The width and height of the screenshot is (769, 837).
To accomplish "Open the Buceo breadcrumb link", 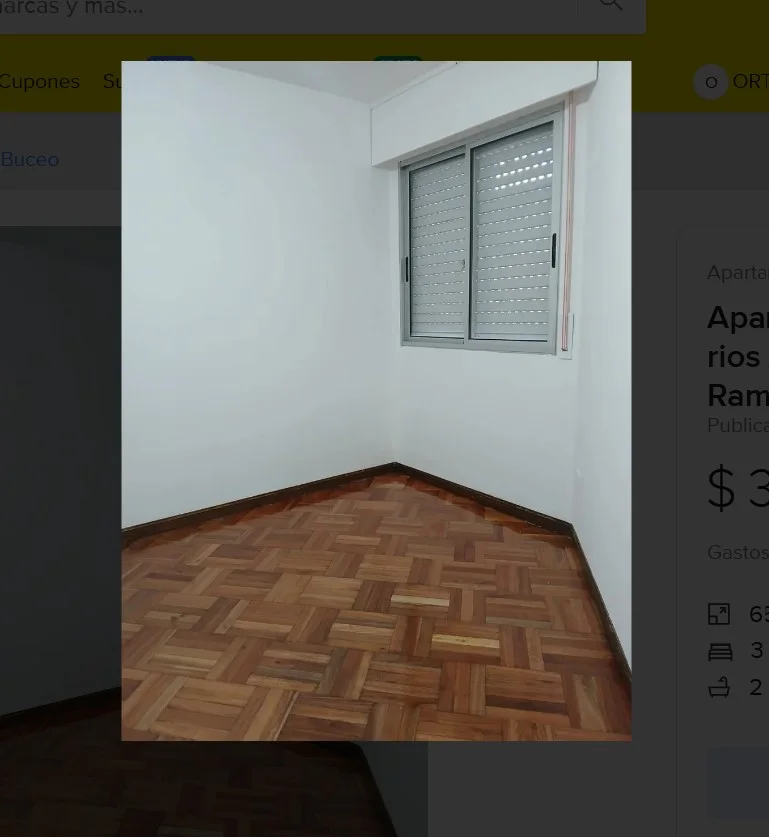I will pyautogui.click(x=30, y=160).
